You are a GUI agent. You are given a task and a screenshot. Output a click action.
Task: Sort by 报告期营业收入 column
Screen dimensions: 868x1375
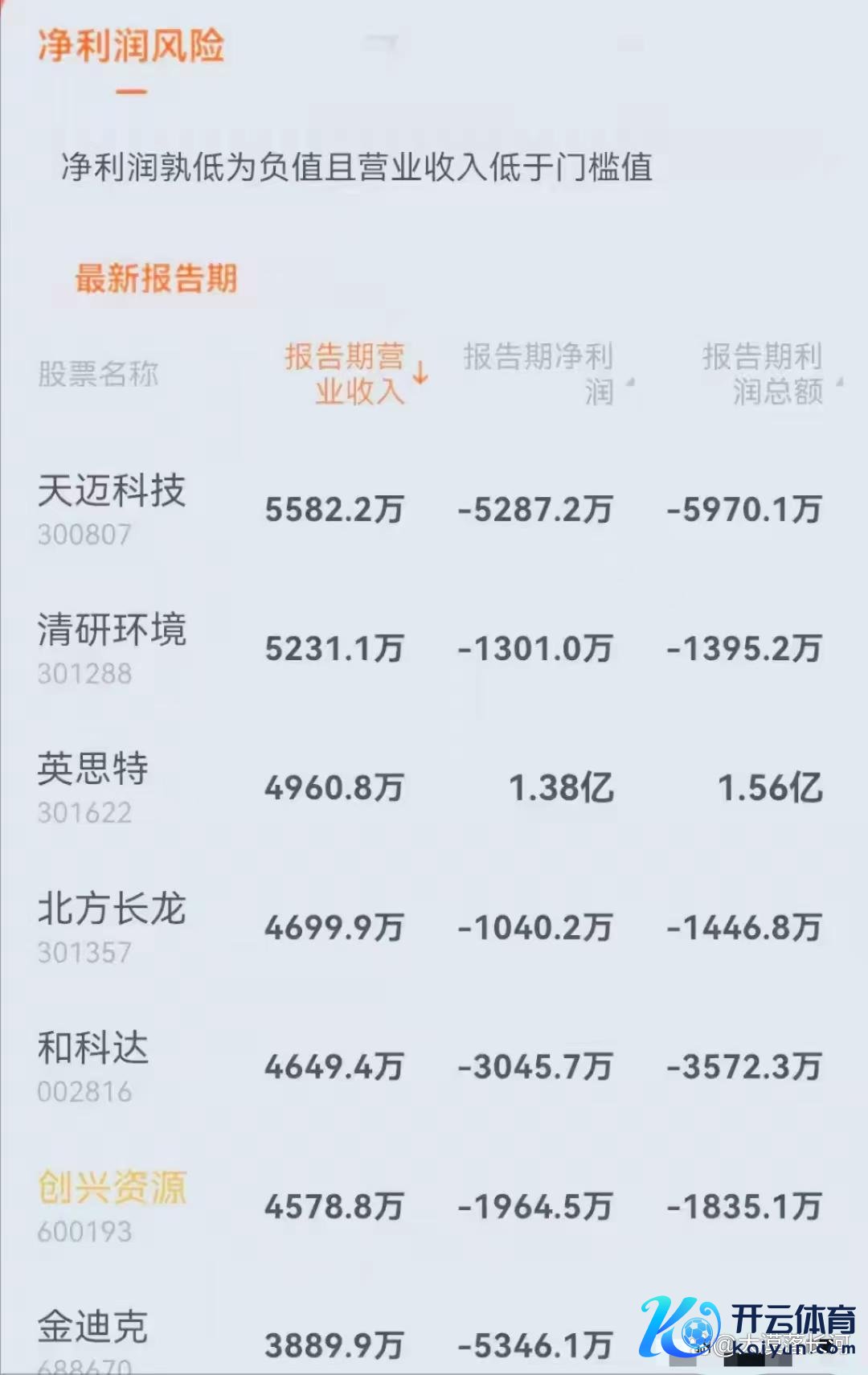(x=354, y=374)
